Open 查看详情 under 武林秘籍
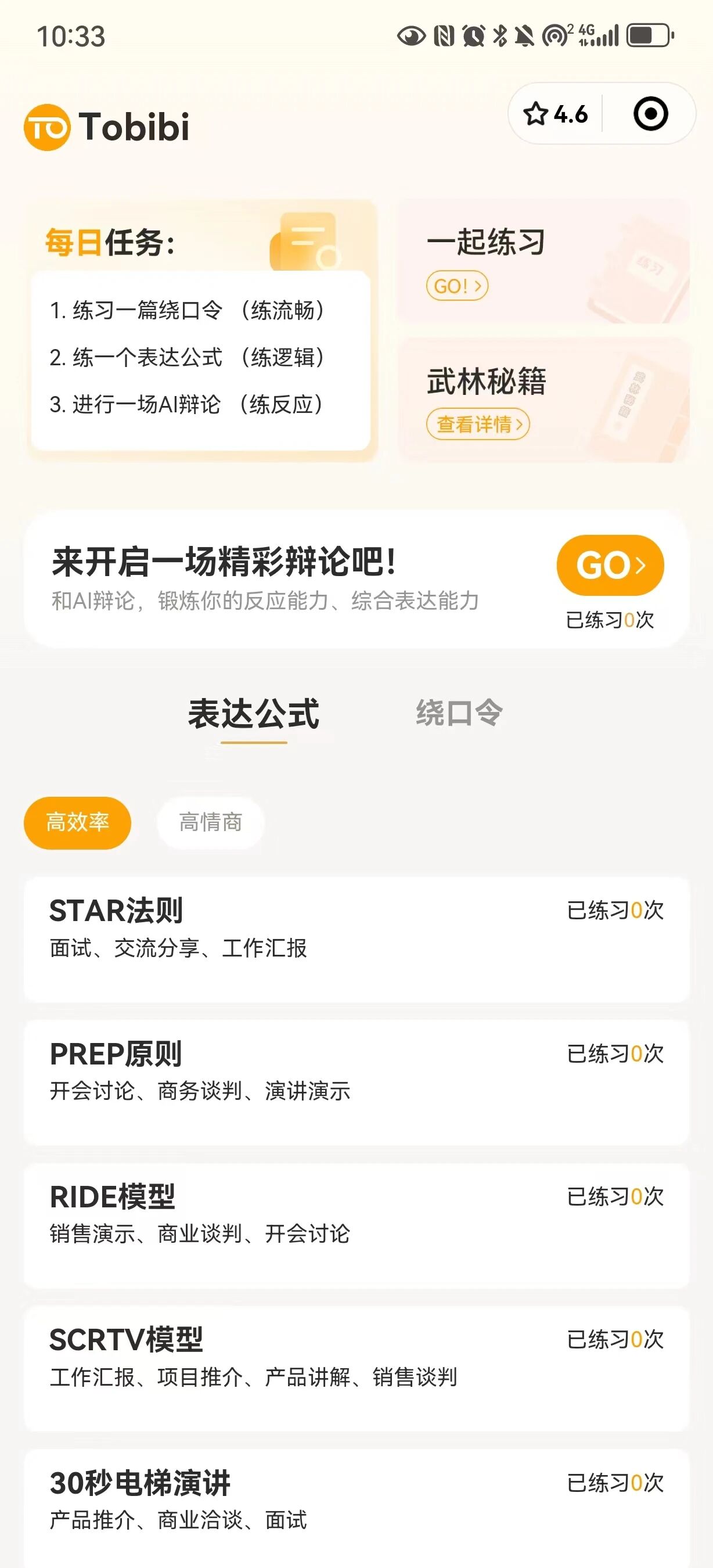This screenshot has width=713, height=1568. 478,424
